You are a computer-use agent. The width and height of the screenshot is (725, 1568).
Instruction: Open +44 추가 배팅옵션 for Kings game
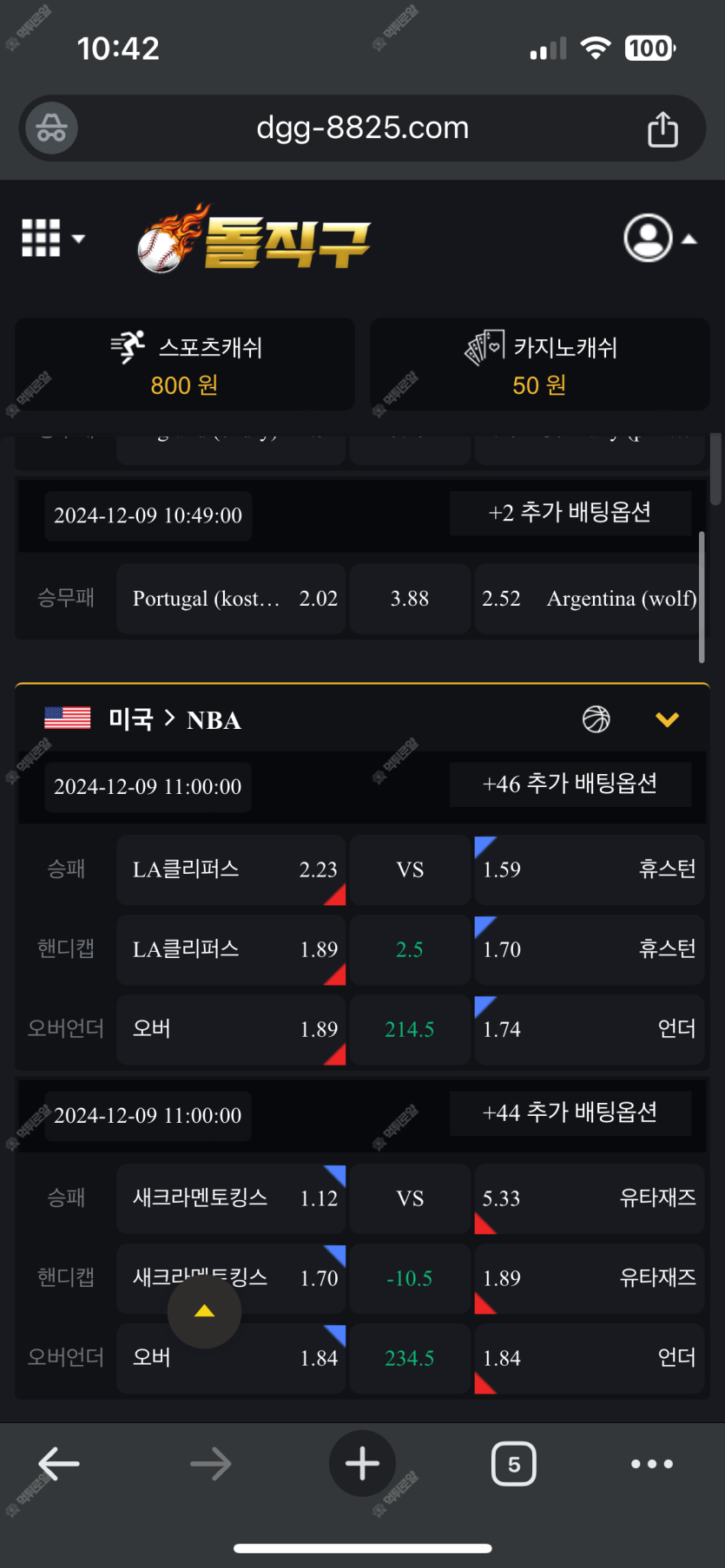point(570,1113)
